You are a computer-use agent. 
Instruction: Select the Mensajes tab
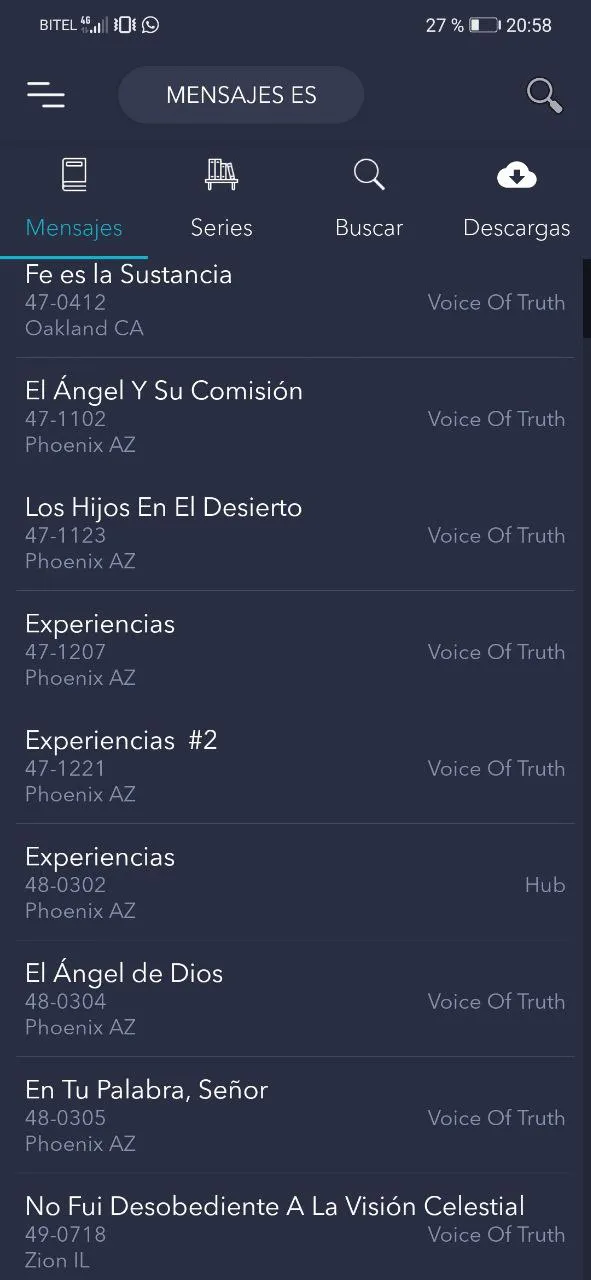[x=74, y=199]
